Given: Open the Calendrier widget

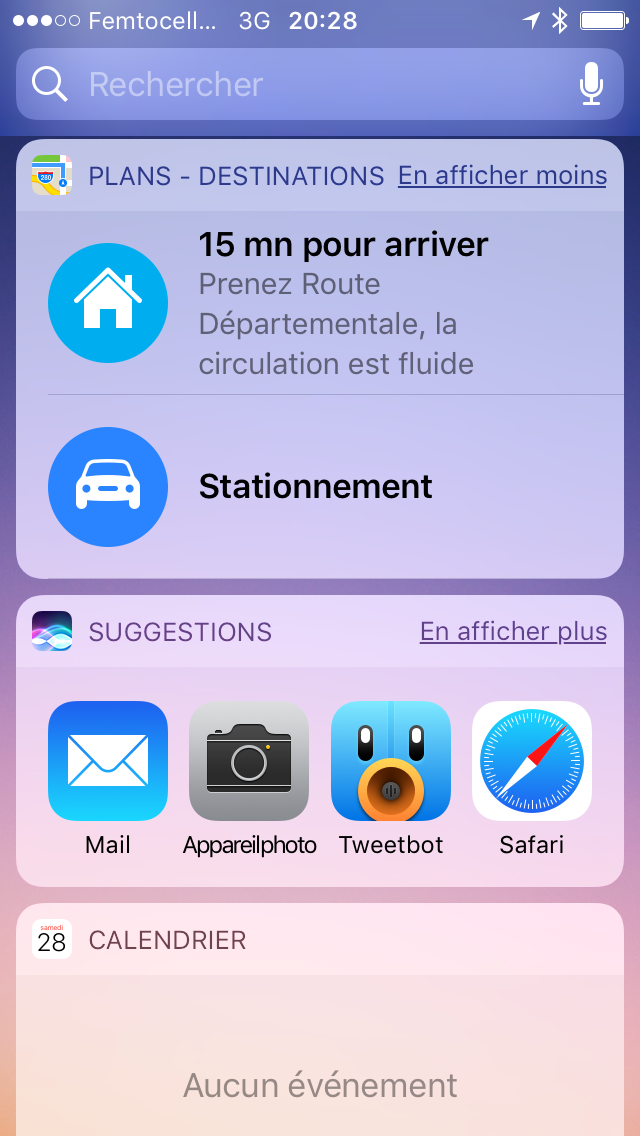Looking at the screenshot, I should pyautogui.click(x=320, y=1019).
